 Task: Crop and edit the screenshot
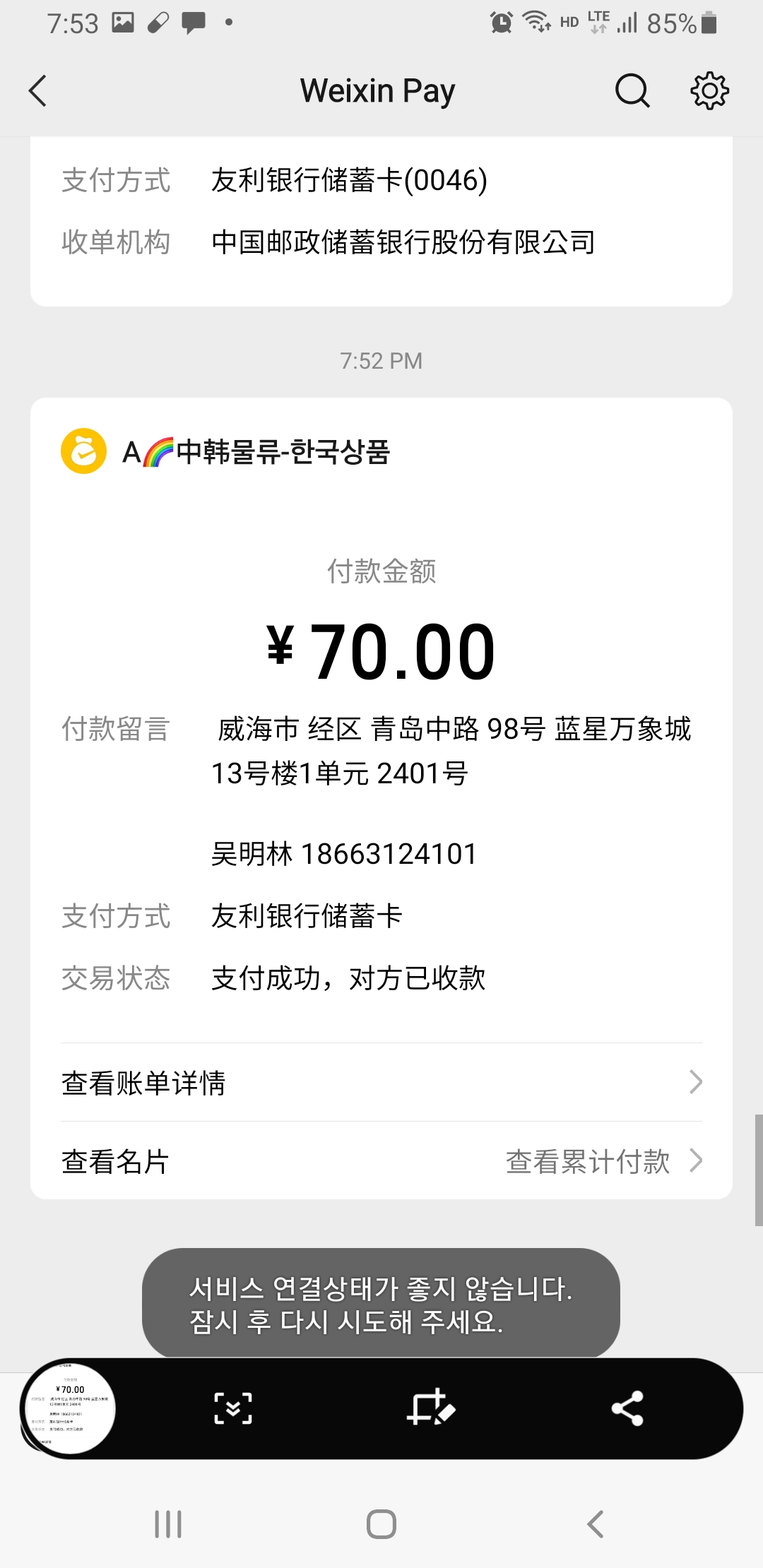pos(430,1408)
